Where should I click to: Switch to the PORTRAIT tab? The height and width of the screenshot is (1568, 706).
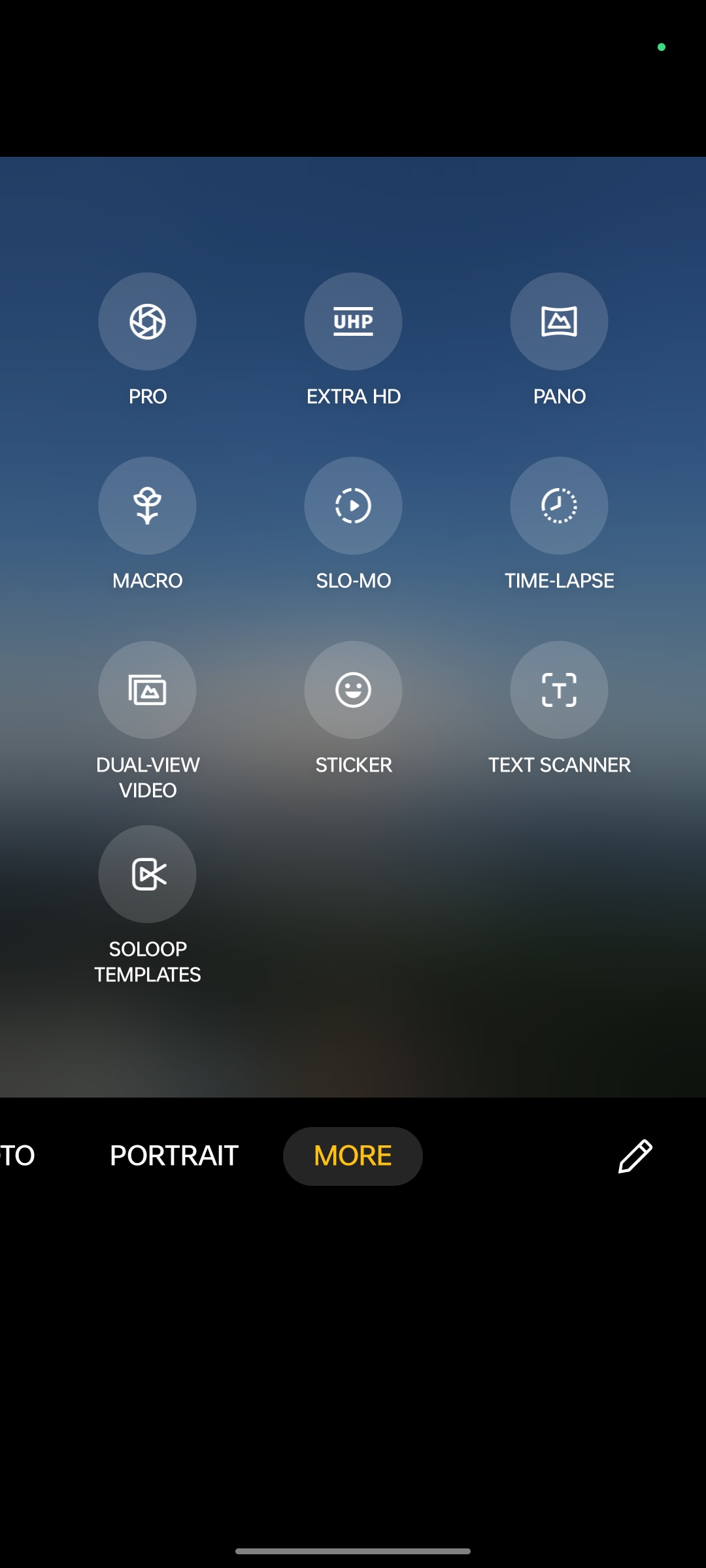tap(173, 1155)
